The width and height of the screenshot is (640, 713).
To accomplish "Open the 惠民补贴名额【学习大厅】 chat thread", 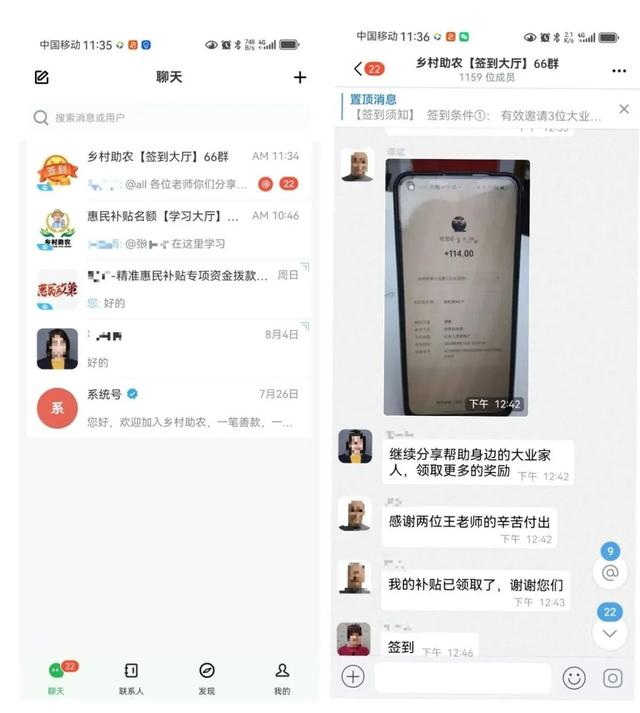I will 168,229.
